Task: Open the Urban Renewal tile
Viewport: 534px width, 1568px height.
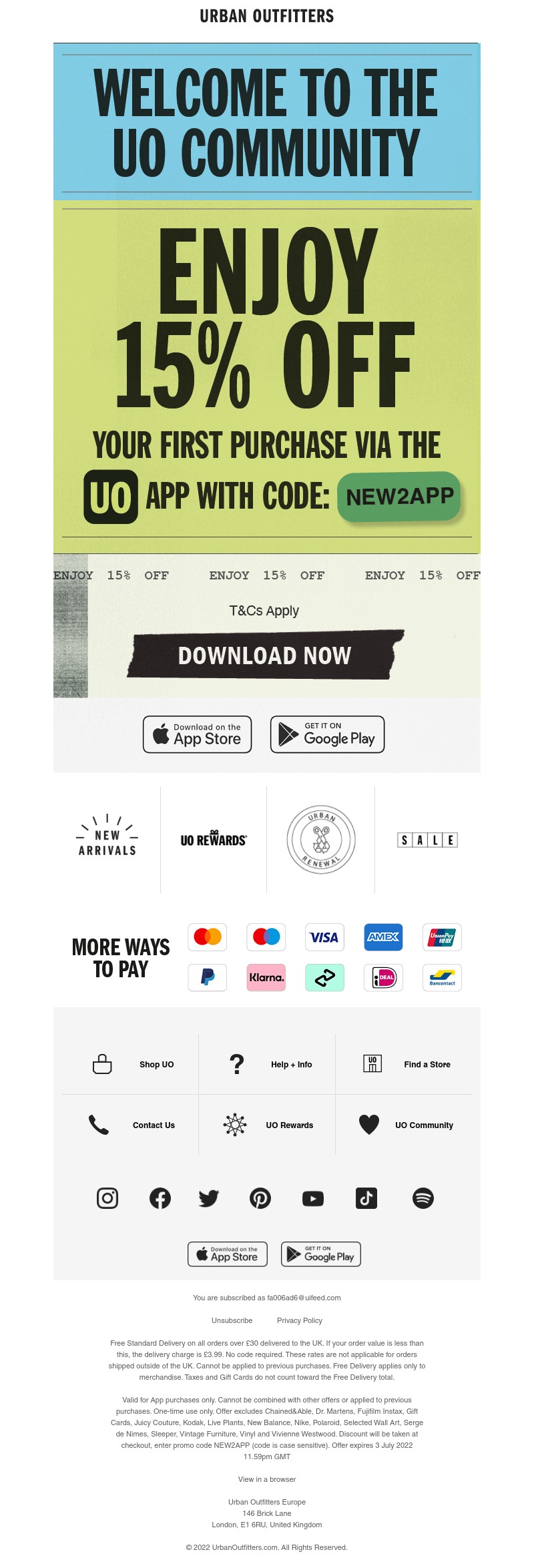Action: [x=321, y=840]
